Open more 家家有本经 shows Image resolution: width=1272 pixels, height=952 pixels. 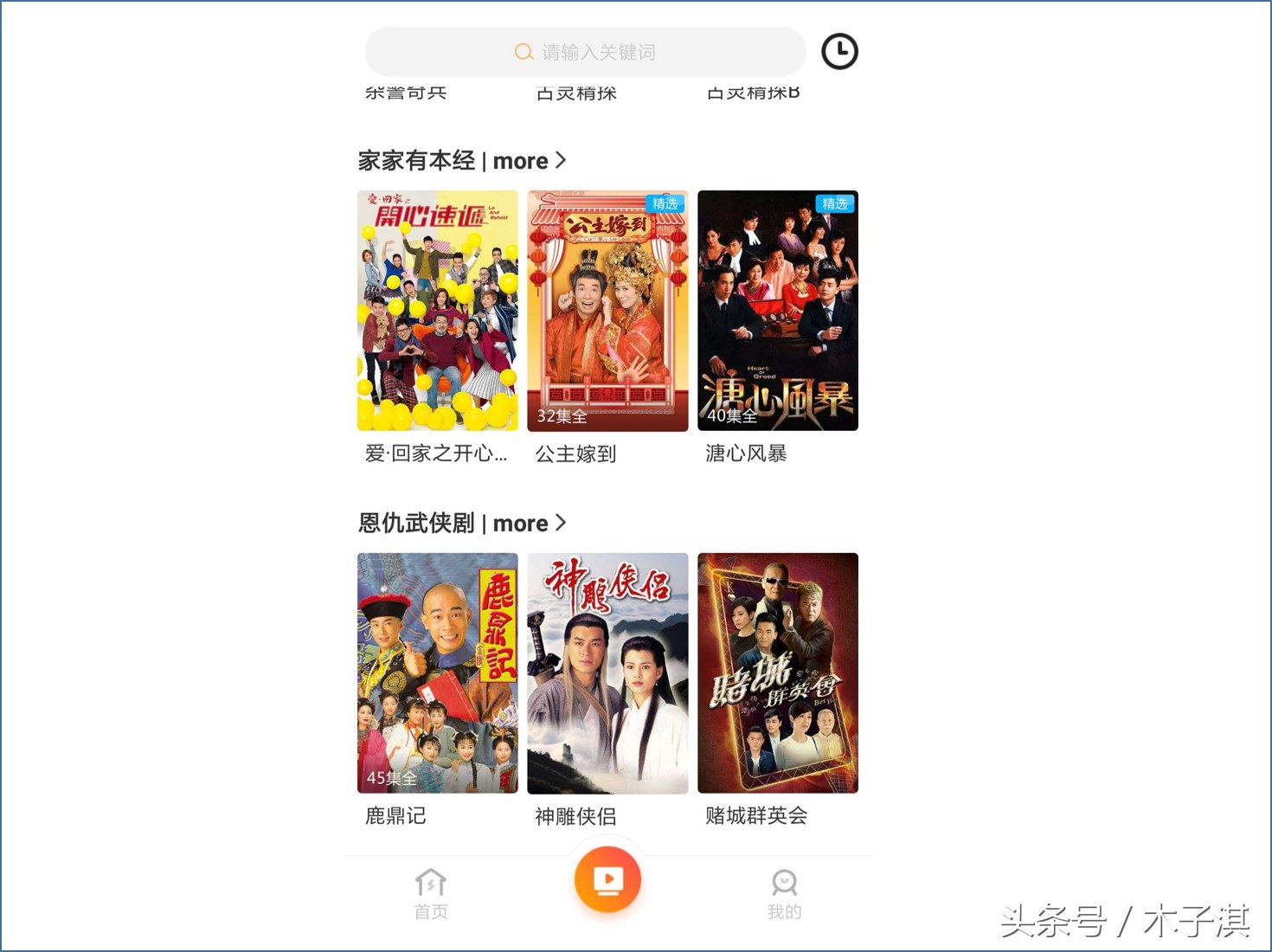pyautogui.click(x=528, y=161)
